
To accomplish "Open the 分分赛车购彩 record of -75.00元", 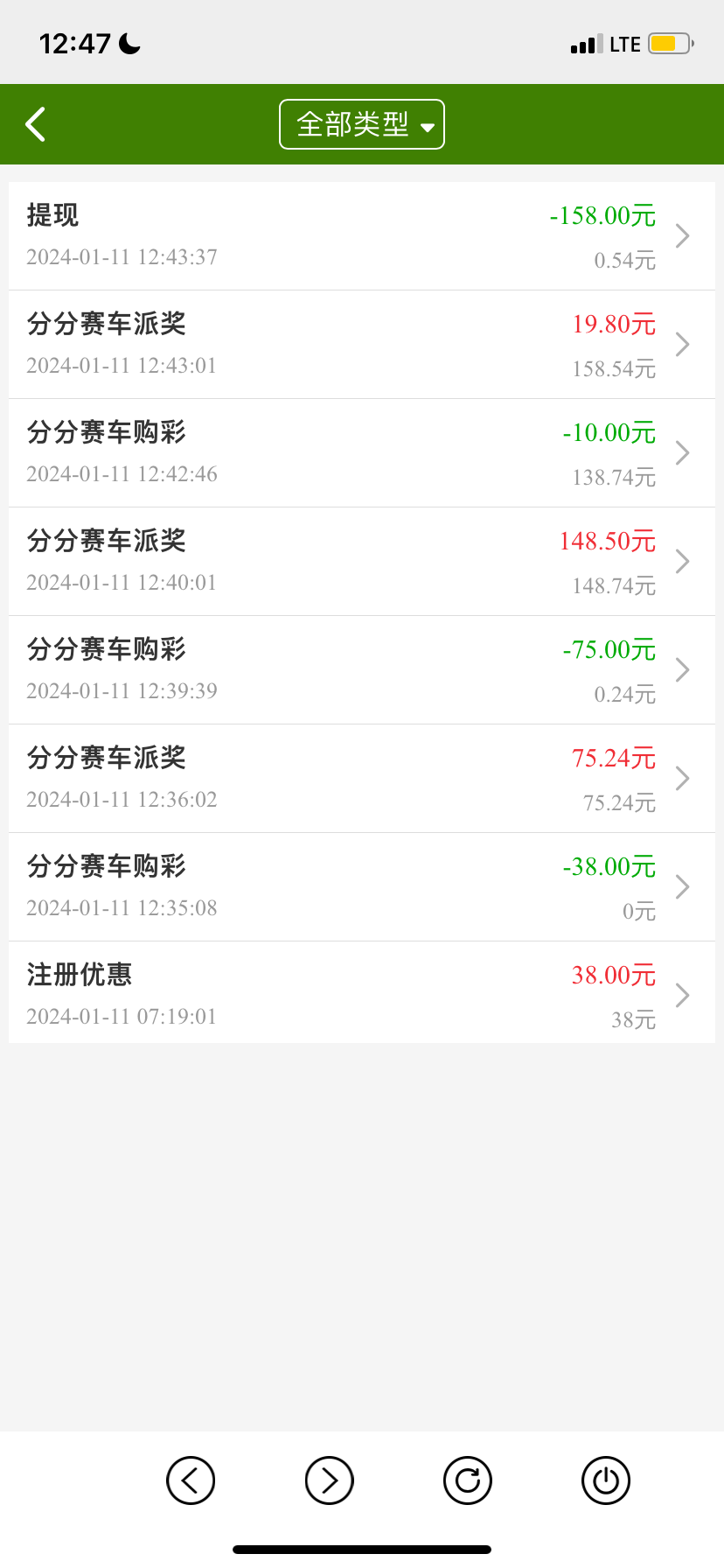I will pyautogui.click(x=362, y=670).
